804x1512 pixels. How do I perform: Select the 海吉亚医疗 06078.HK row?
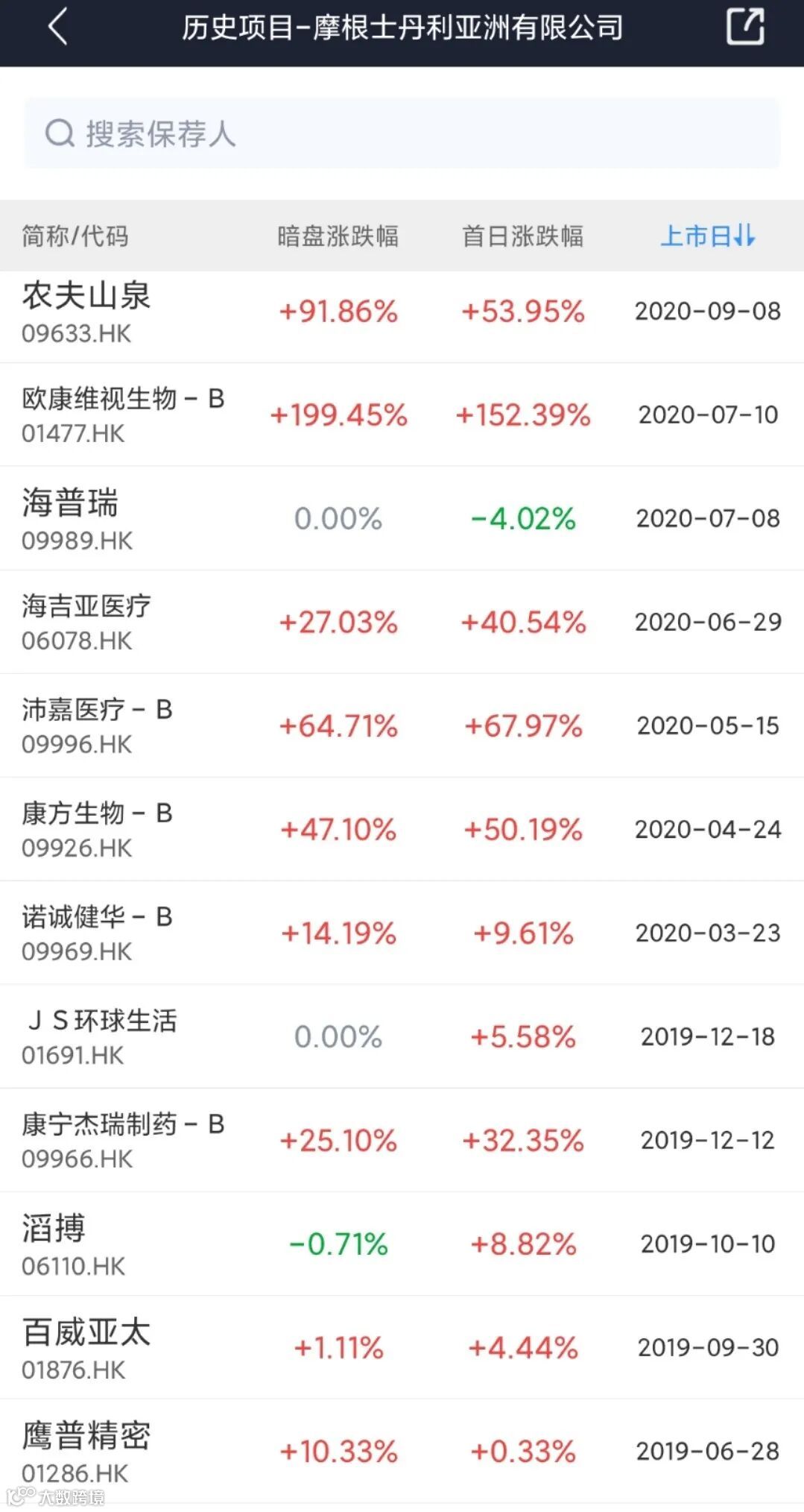(86, 622)
